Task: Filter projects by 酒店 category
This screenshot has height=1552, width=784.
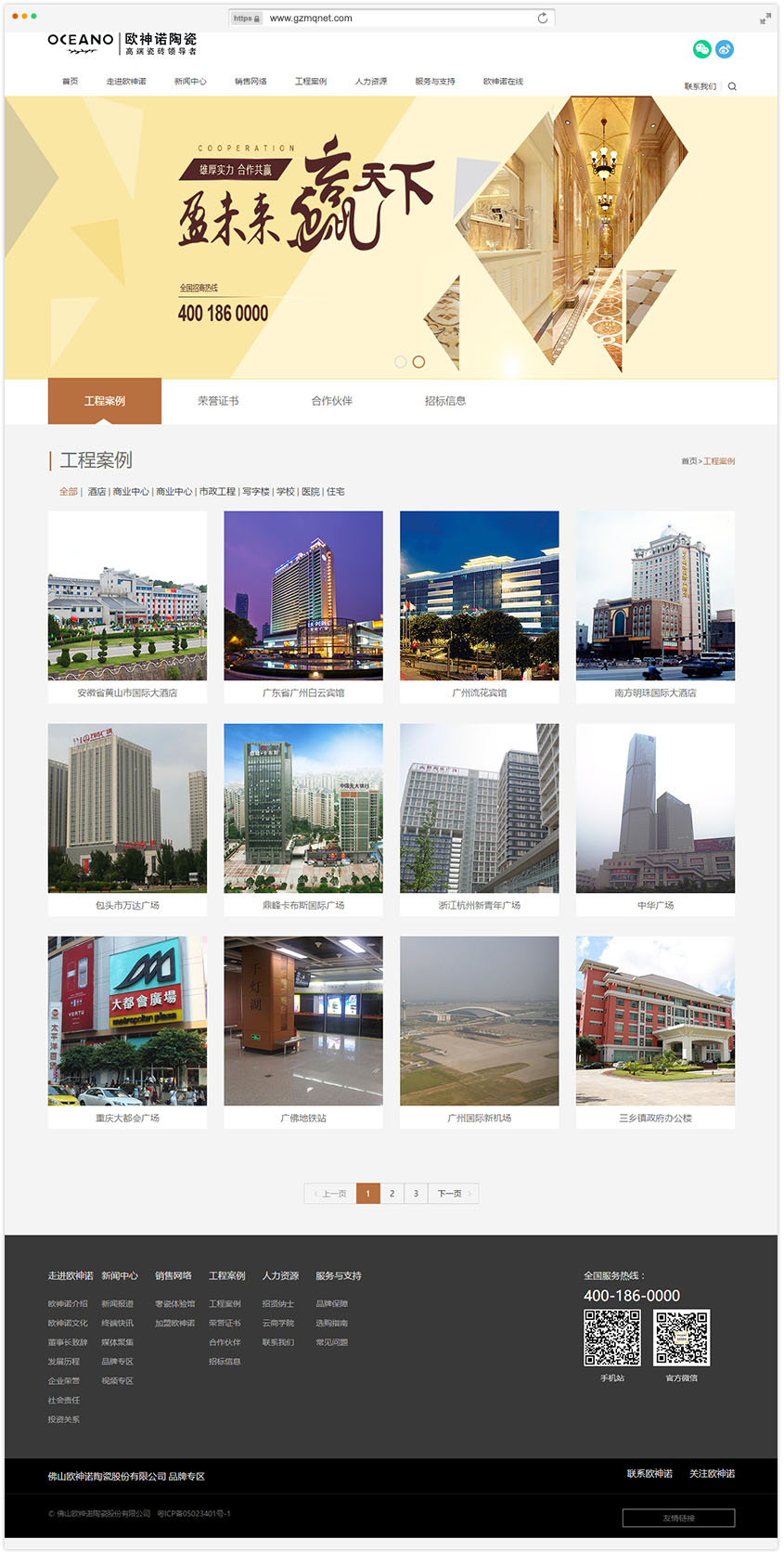Action: pos(96,492)
